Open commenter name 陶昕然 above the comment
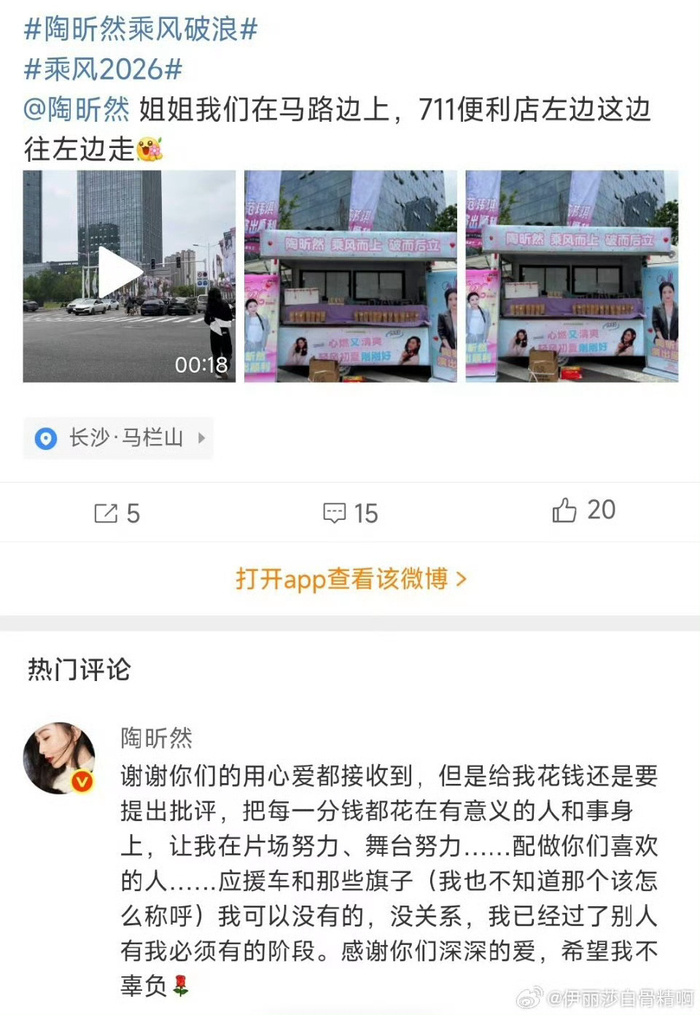Image resolution: width=700 pixels, height=1015 pixels. tap(156, 739)
